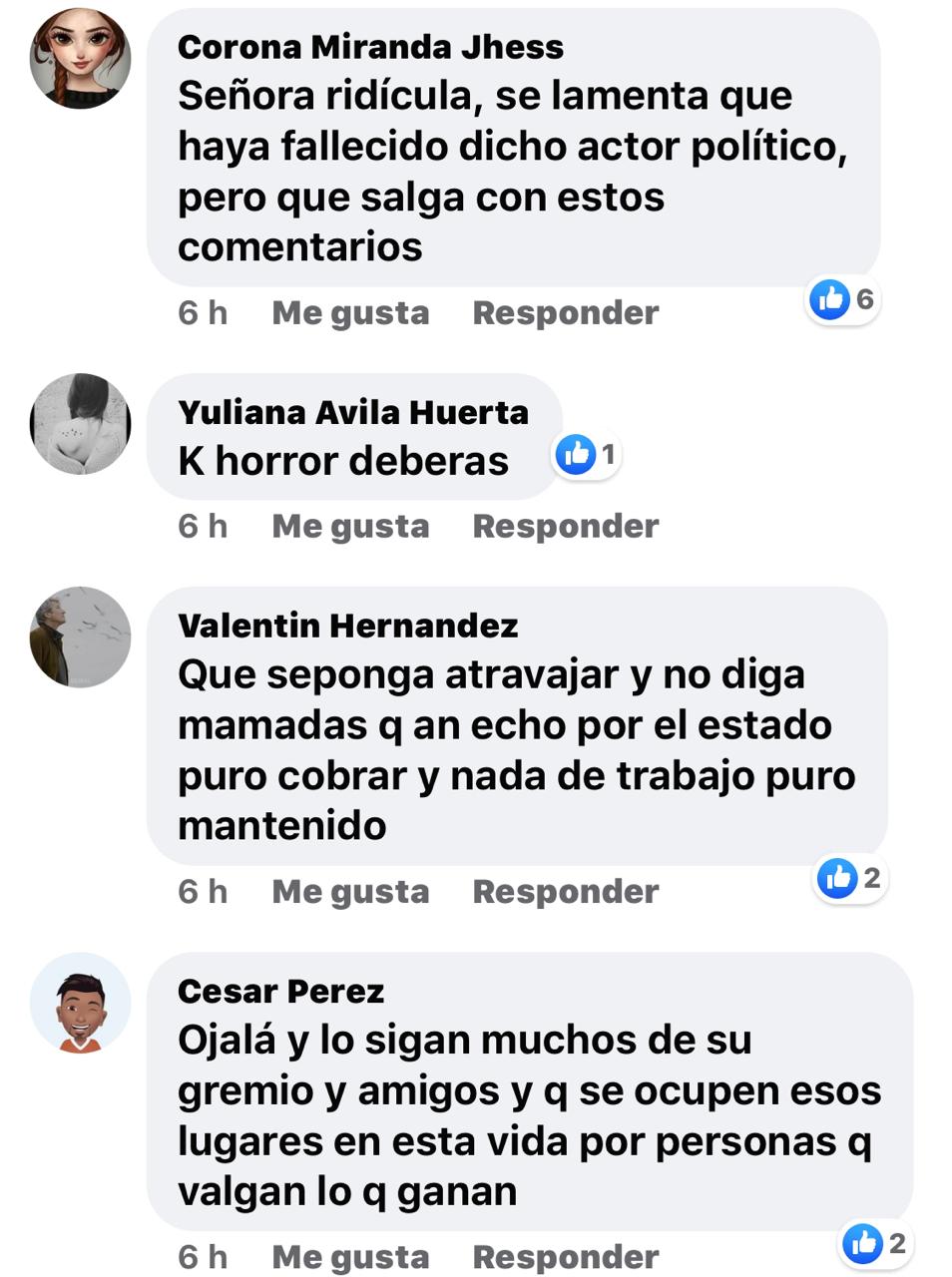
Task: Open Yuliana Avila Huerta's profile name
Action: pos(353,412)
